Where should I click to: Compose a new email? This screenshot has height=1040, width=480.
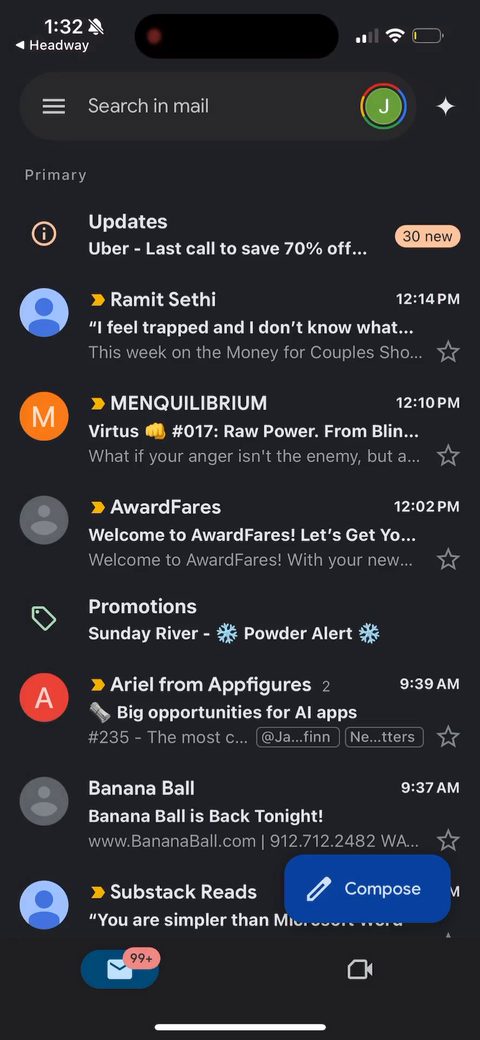click(367, 888)
